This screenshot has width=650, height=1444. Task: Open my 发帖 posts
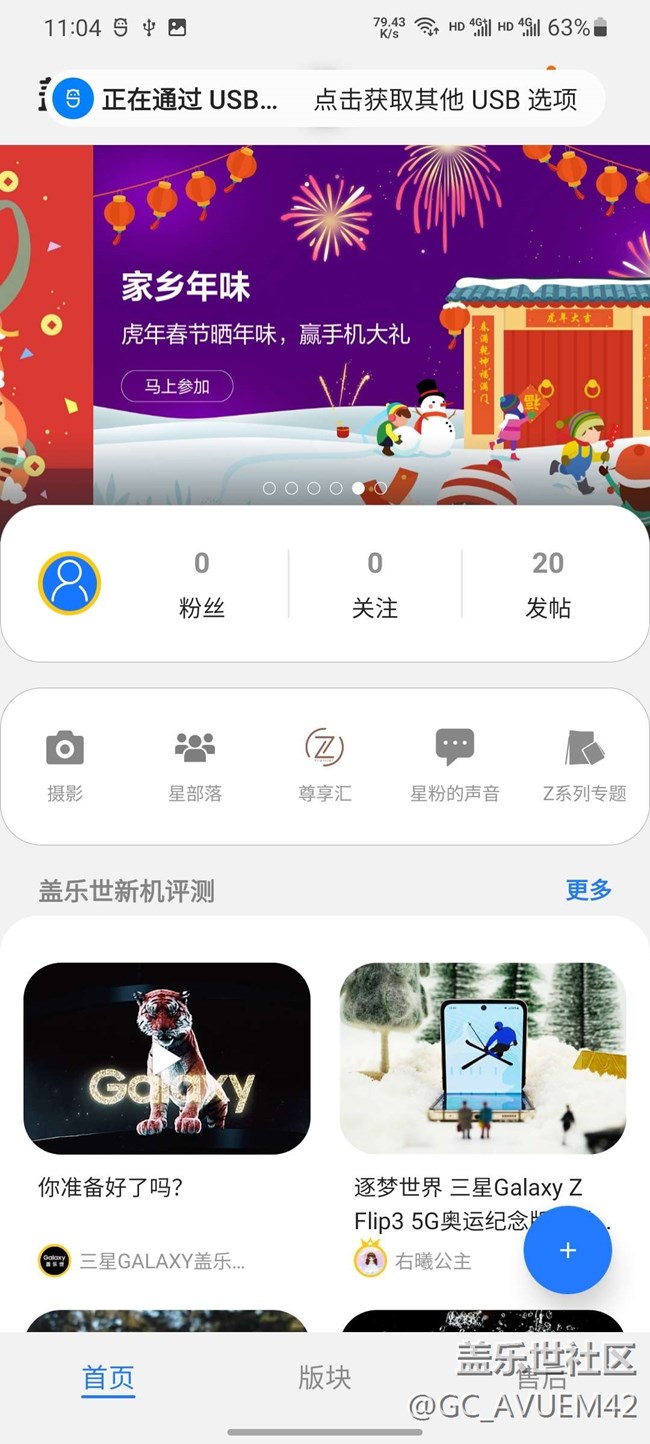pos(548,585)
